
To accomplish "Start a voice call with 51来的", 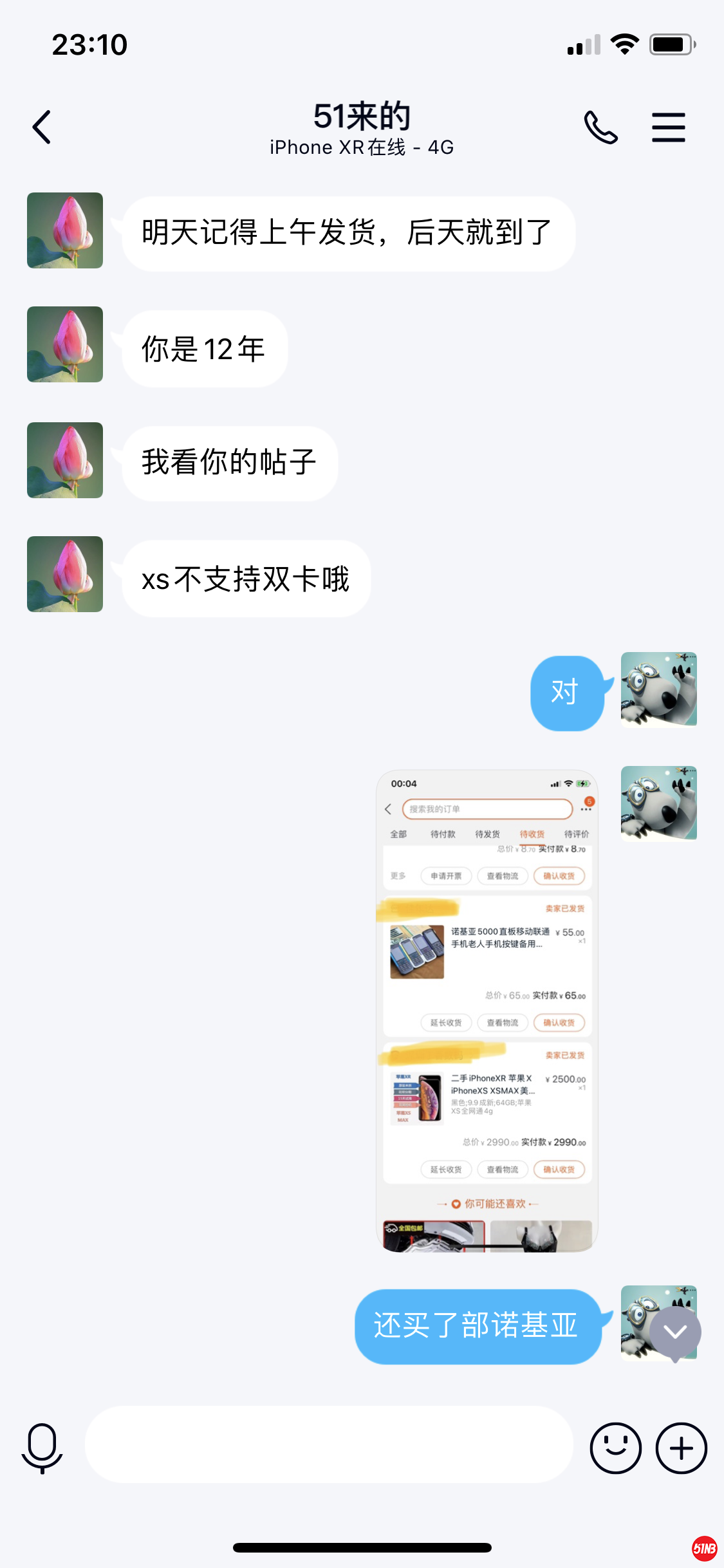I will (600, 127).
